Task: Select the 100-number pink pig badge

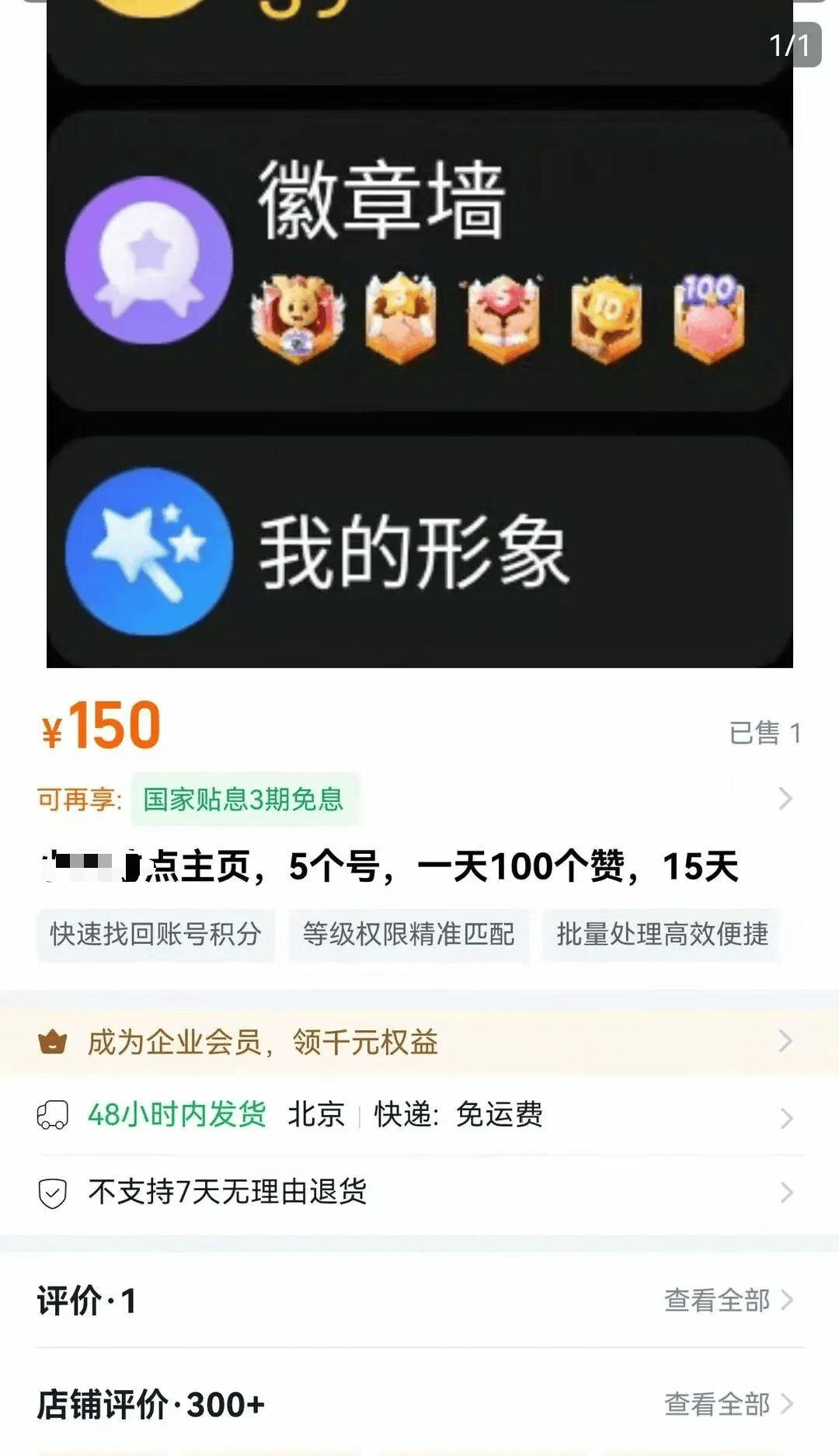Action: pyautogui.click(x=709, y=319)
